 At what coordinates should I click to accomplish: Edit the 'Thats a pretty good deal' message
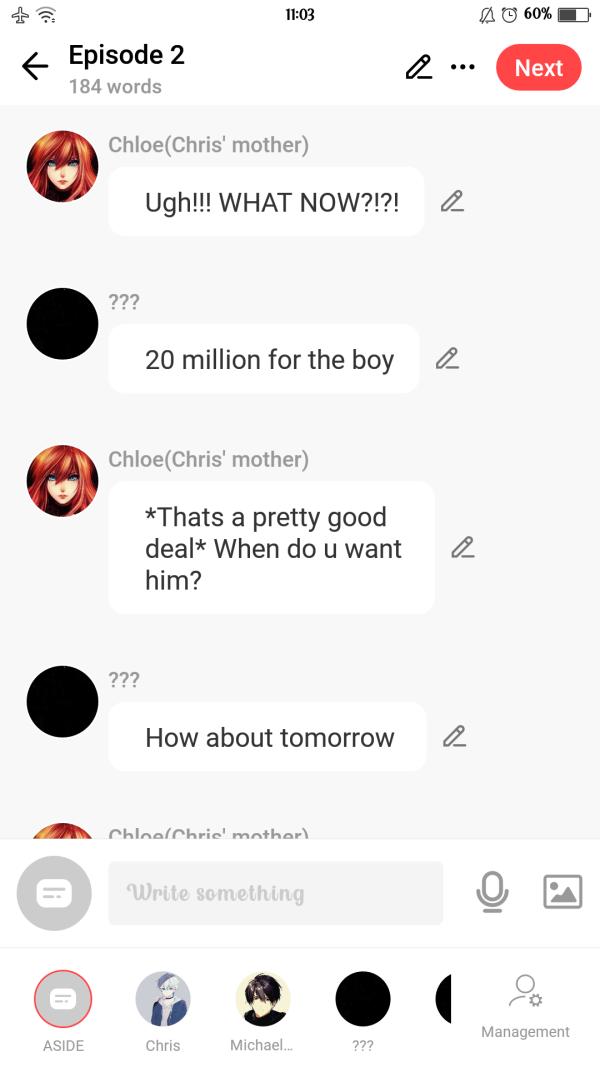[462, 547]
